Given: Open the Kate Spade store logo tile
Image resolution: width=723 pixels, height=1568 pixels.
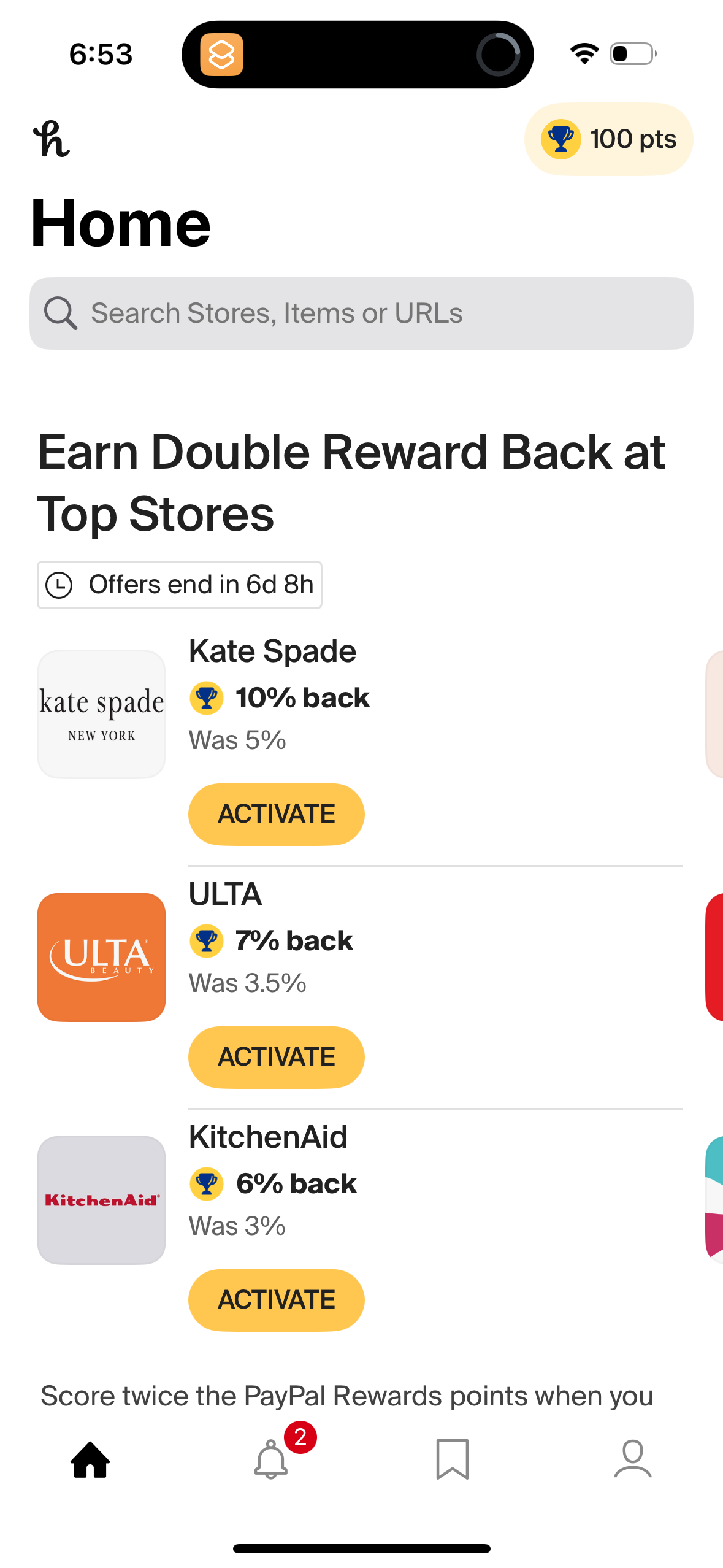Looking at the screenshot, I should (102, 714).
